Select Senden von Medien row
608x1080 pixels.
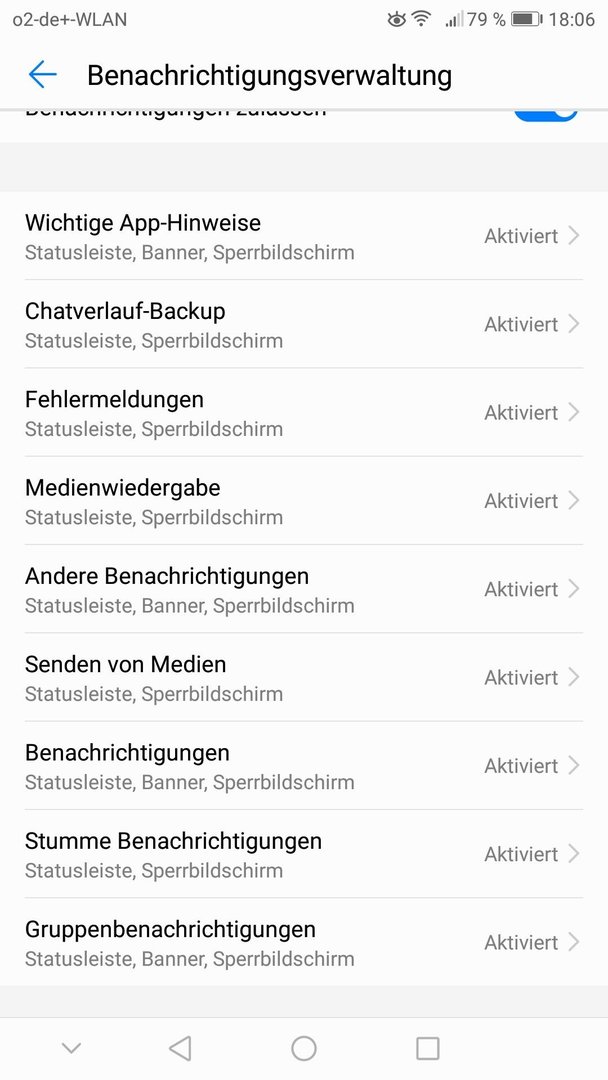[x=304, y=677]
